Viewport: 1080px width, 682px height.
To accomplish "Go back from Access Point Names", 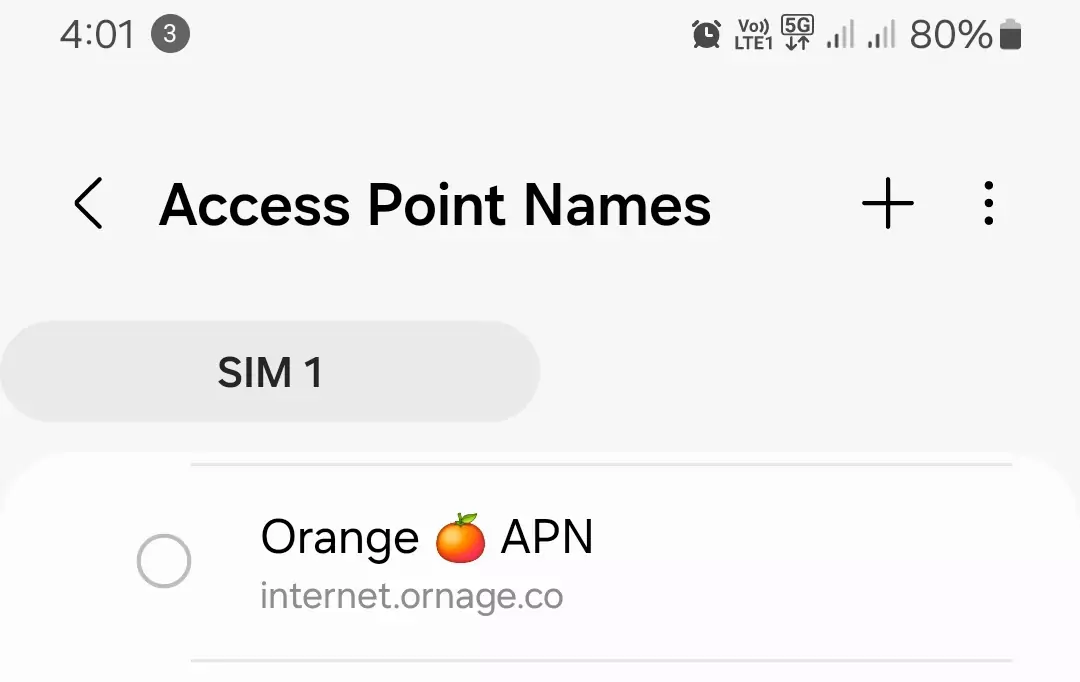I will click(89, 204).
